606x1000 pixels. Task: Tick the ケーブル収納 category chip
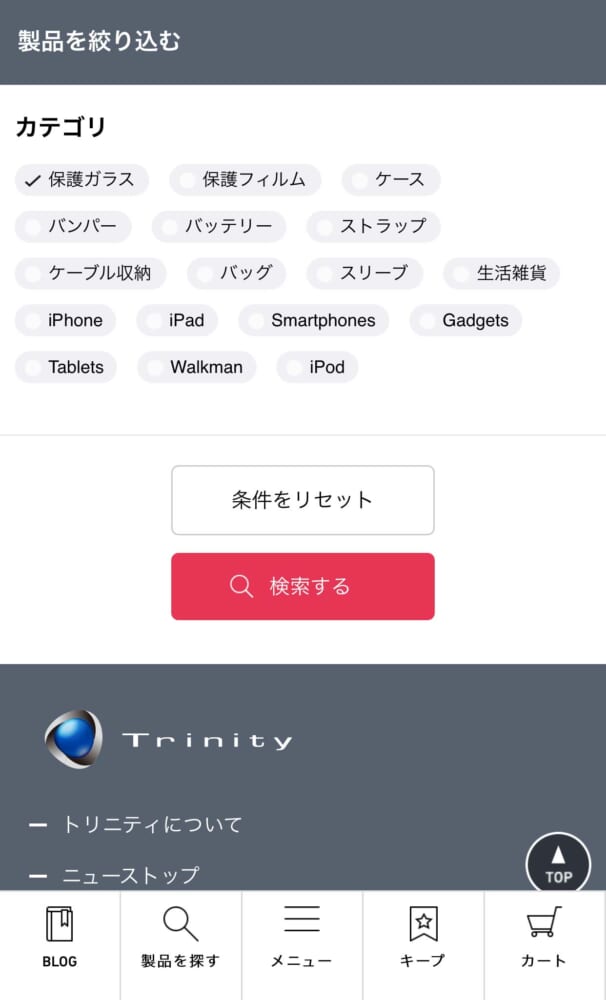(x=90, y=273)
